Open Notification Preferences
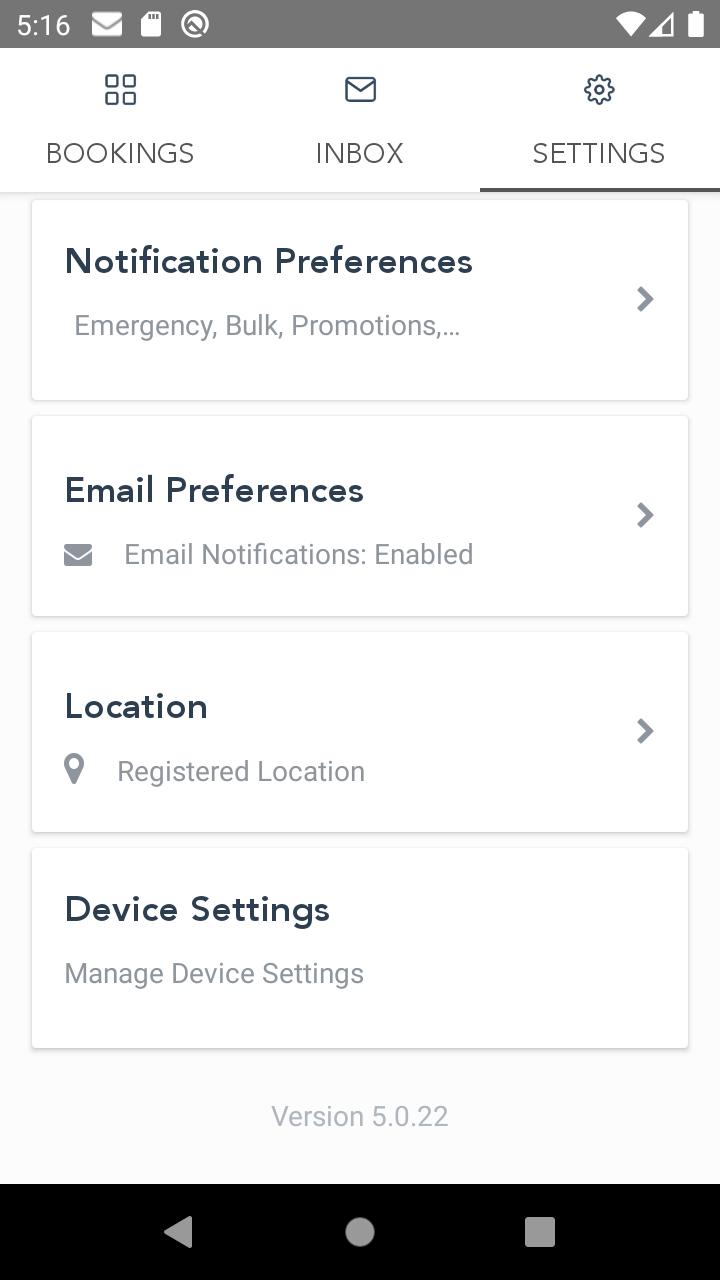 360,300
